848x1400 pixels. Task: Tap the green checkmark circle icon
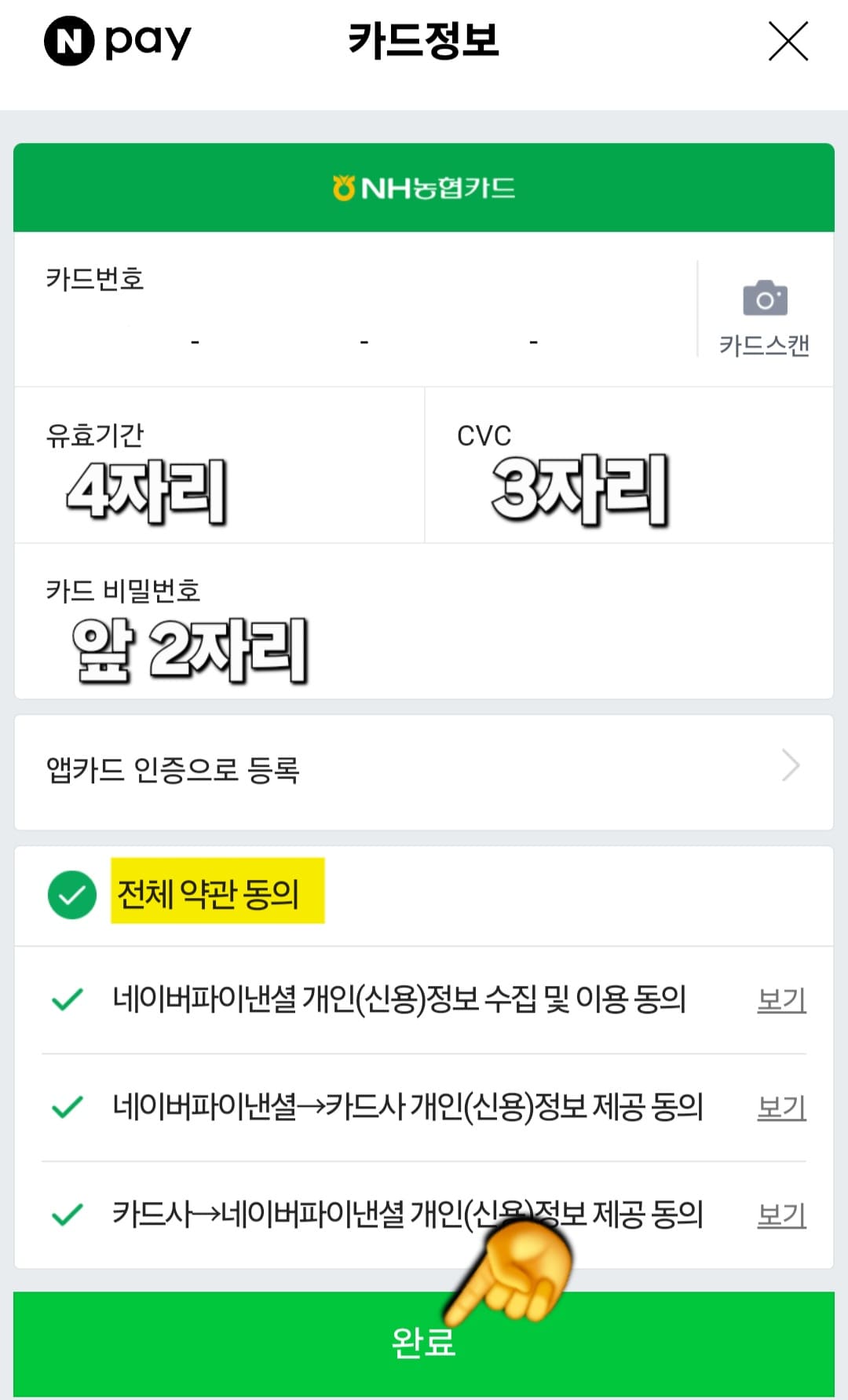click(x=69, y=896)
